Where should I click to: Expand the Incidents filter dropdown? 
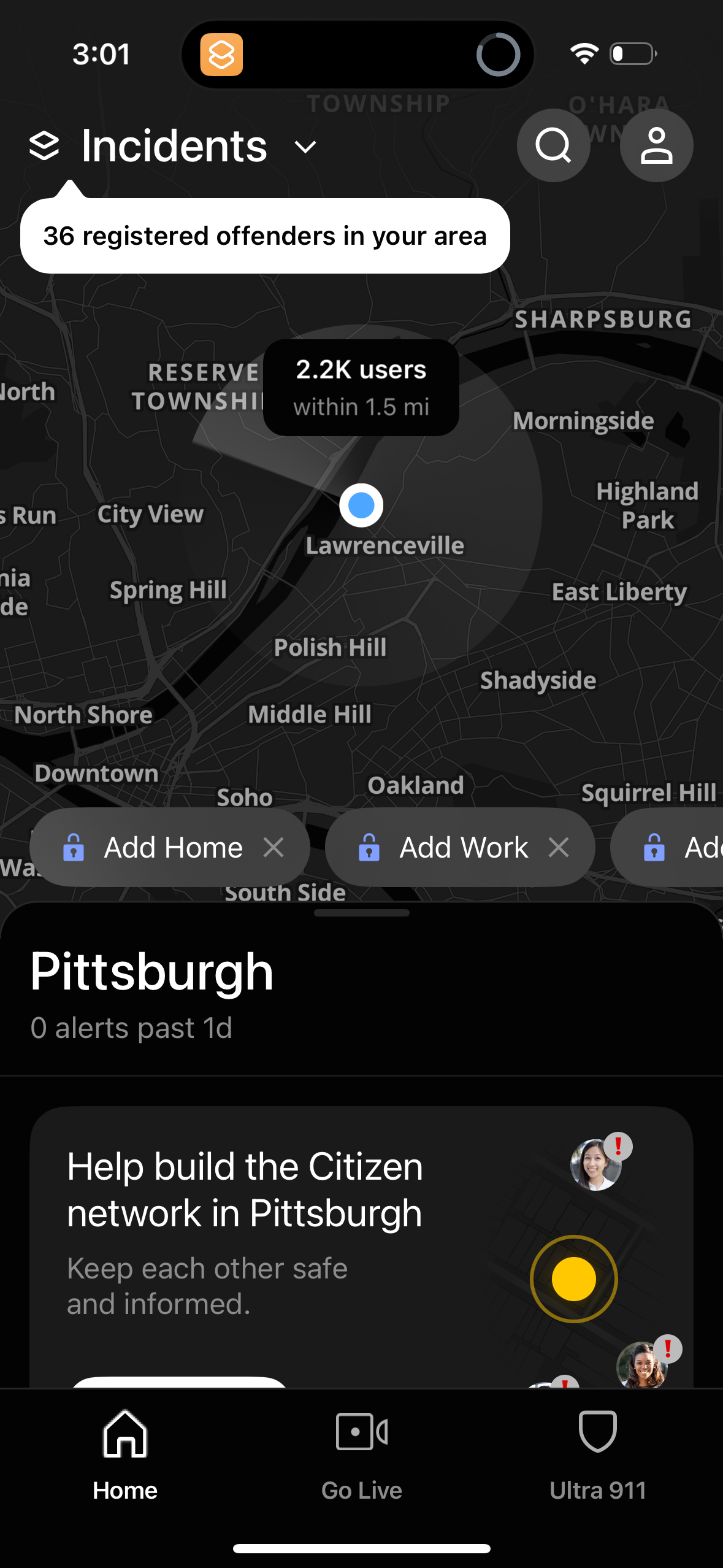pos(305,147)
